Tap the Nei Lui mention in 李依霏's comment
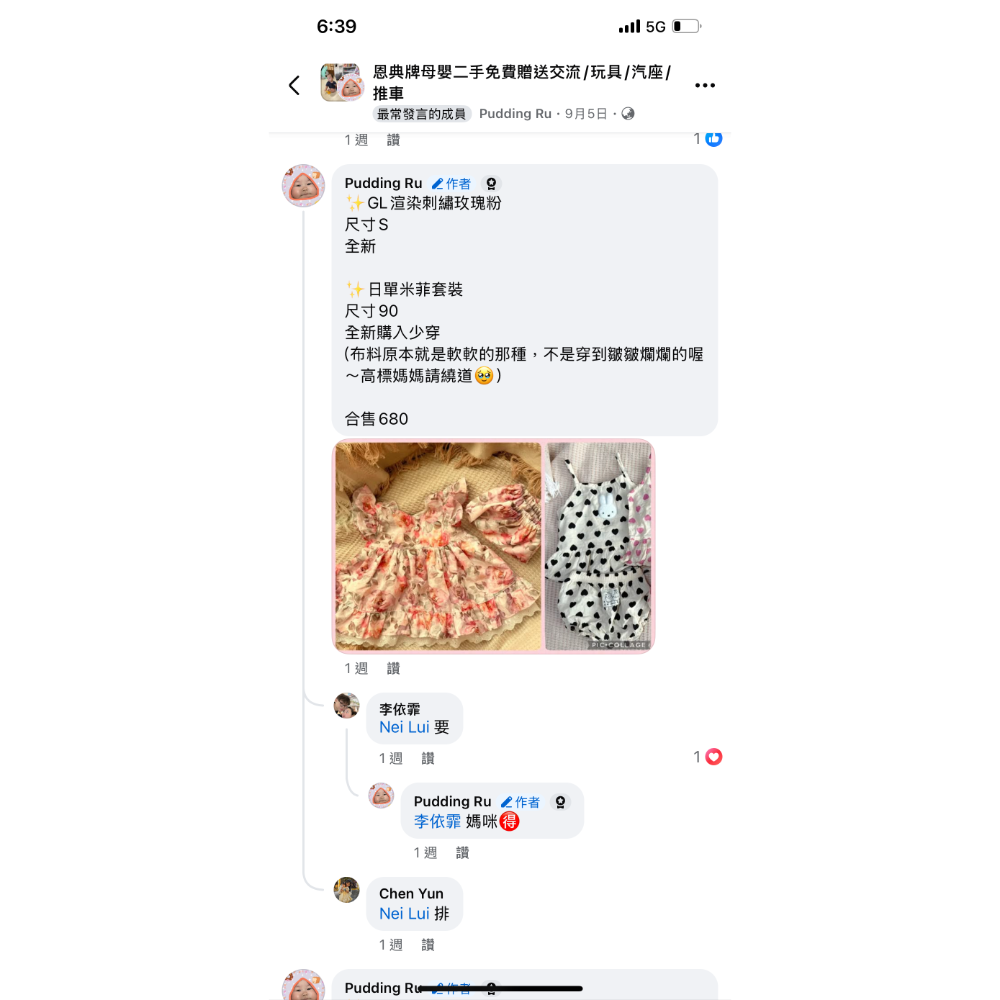The height and width of the screenshot is (1000, 1000). click(404, 727)
